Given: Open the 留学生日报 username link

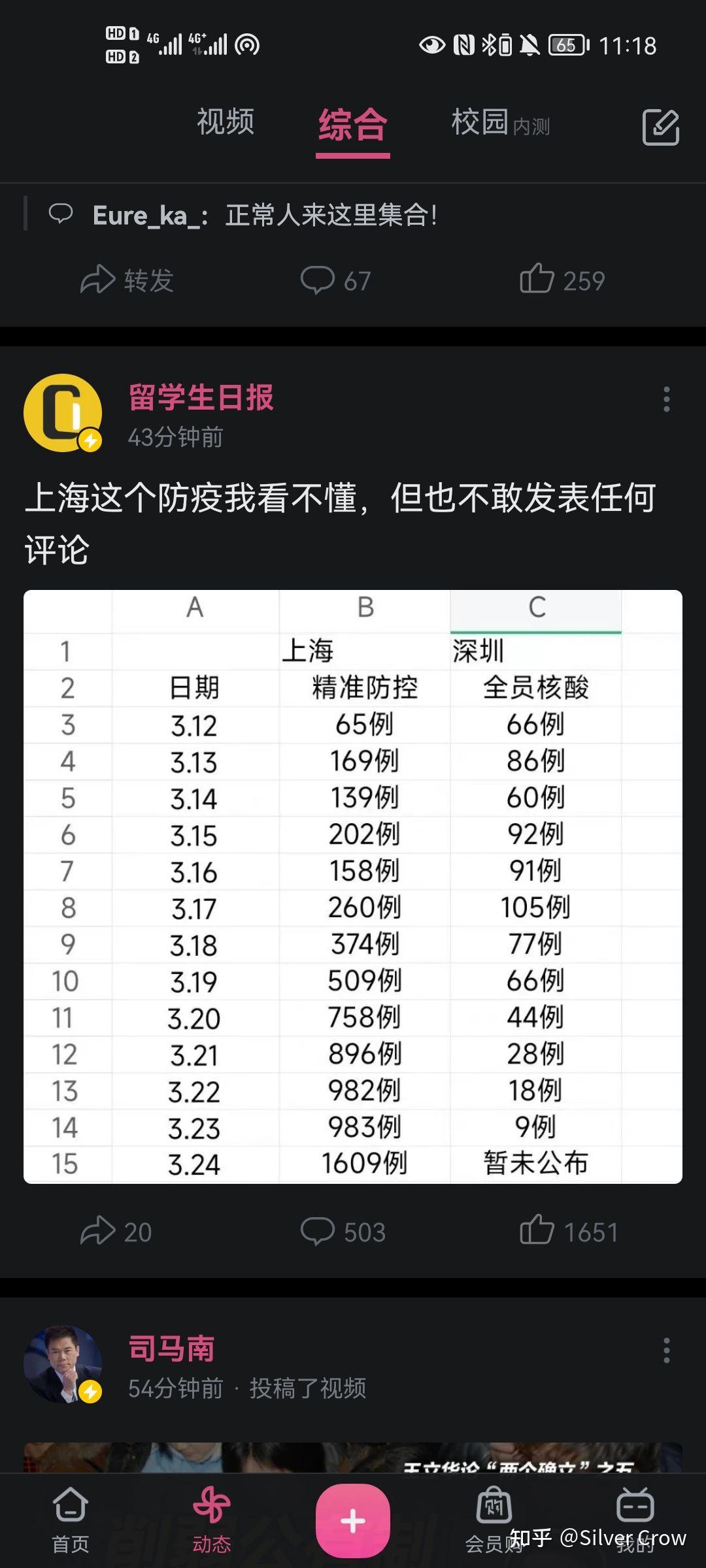Looking at the screenshot, I should click(201, 397).
